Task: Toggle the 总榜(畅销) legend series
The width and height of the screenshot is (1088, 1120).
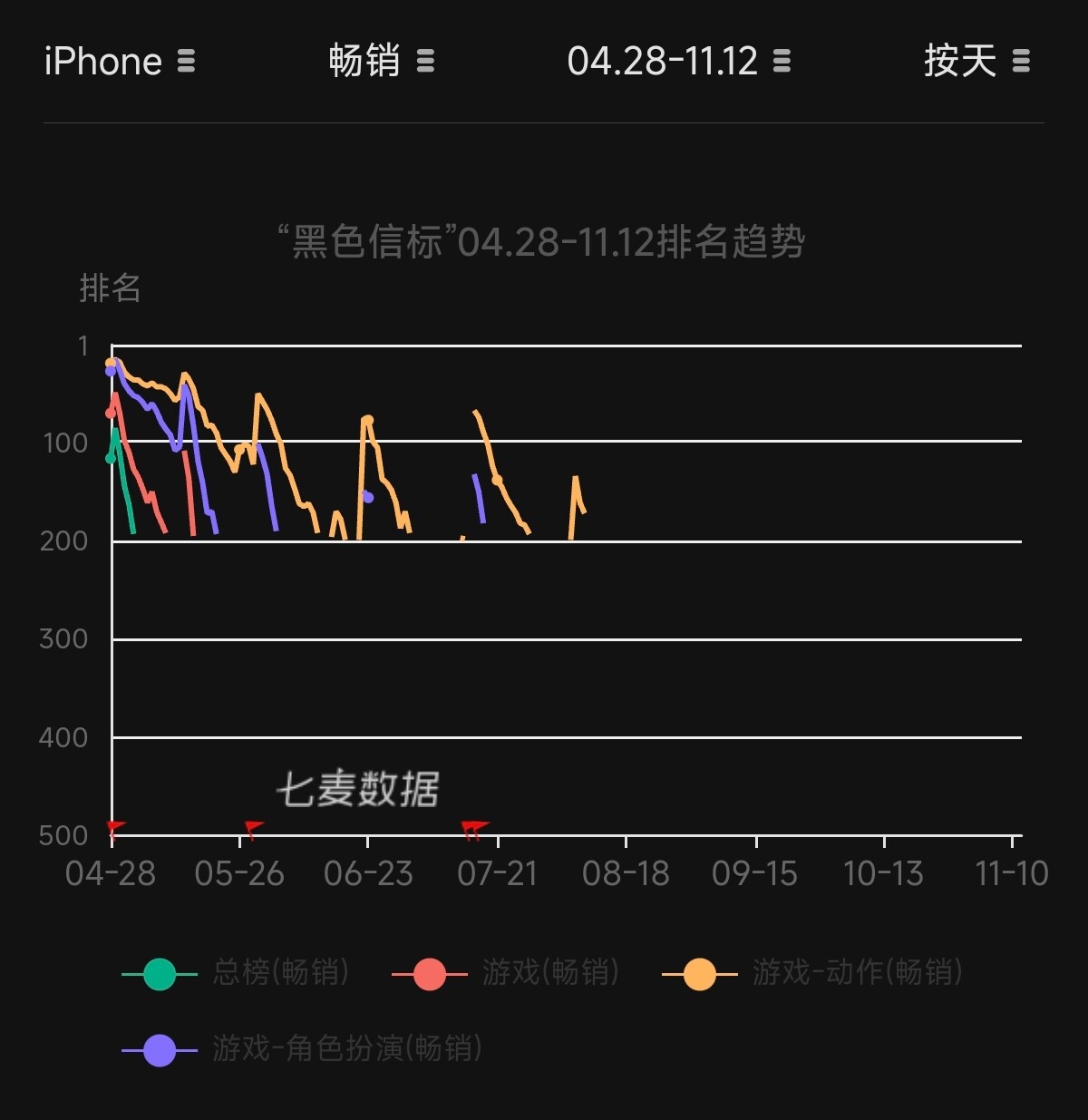Action: click(236, 973)
